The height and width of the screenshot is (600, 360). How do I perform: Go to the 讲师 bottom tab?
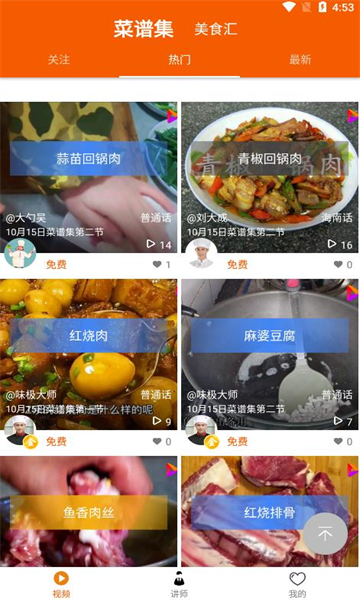tap(179, 584)
